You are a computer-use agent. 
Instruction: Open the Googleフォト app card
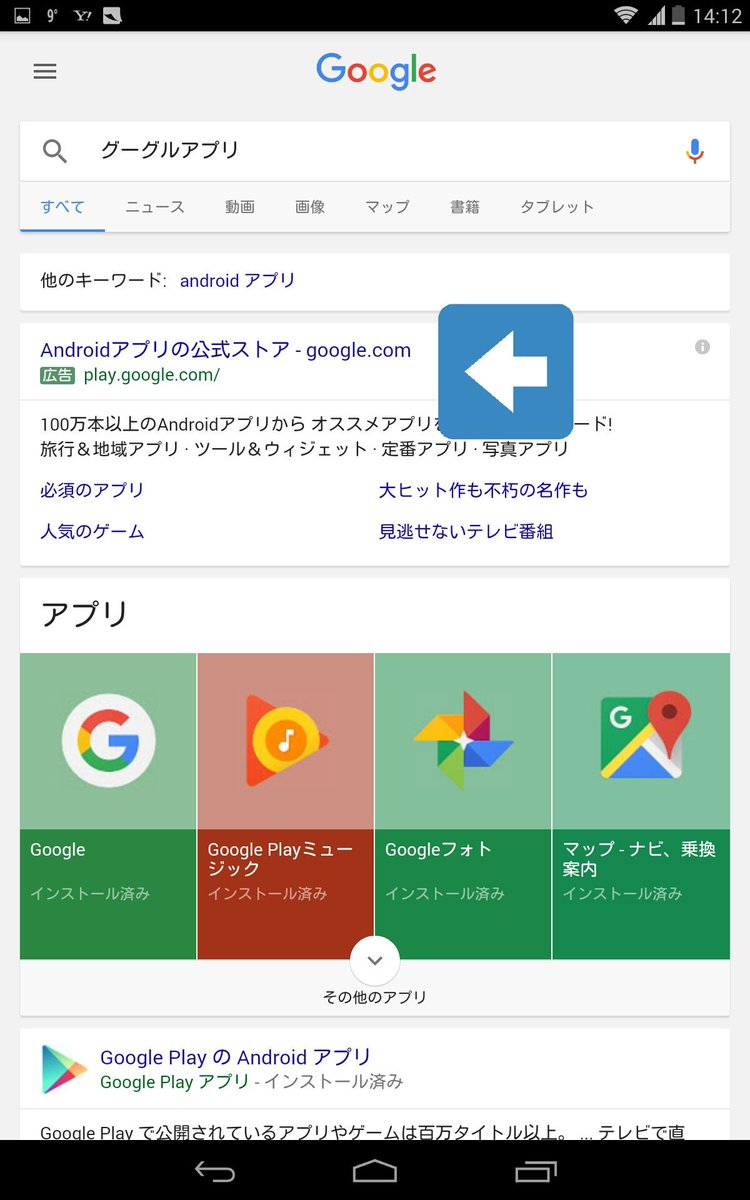(463, 806)
